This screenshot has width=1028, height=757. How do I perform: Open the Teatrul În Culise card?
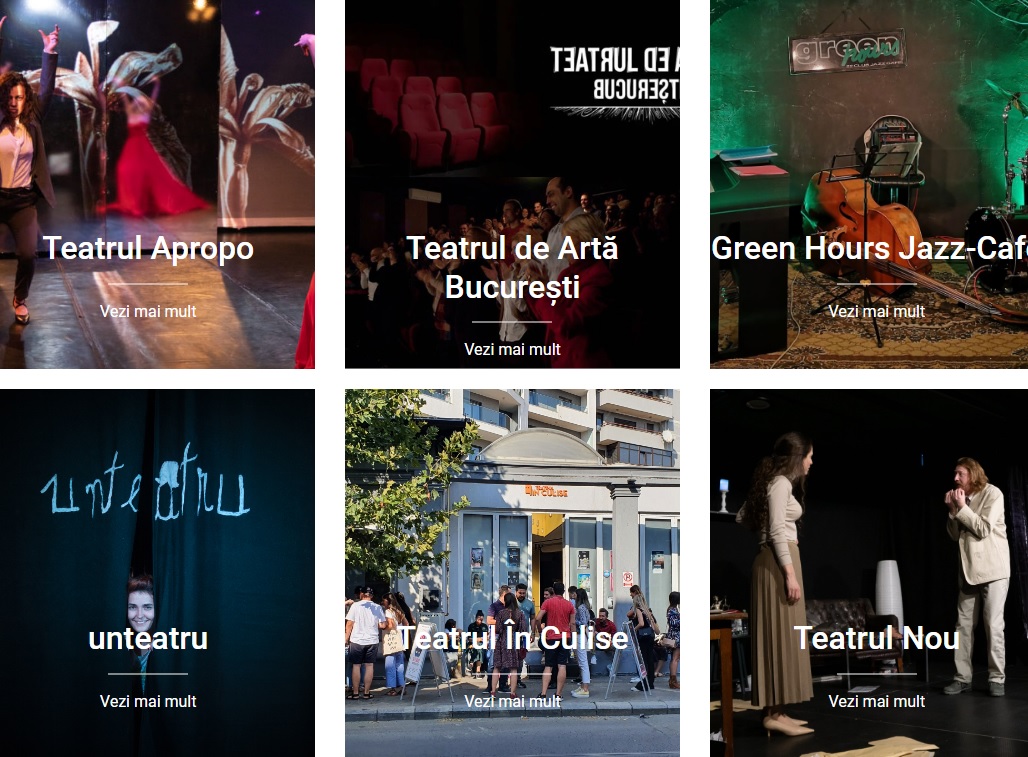click(x=512, y=638)
